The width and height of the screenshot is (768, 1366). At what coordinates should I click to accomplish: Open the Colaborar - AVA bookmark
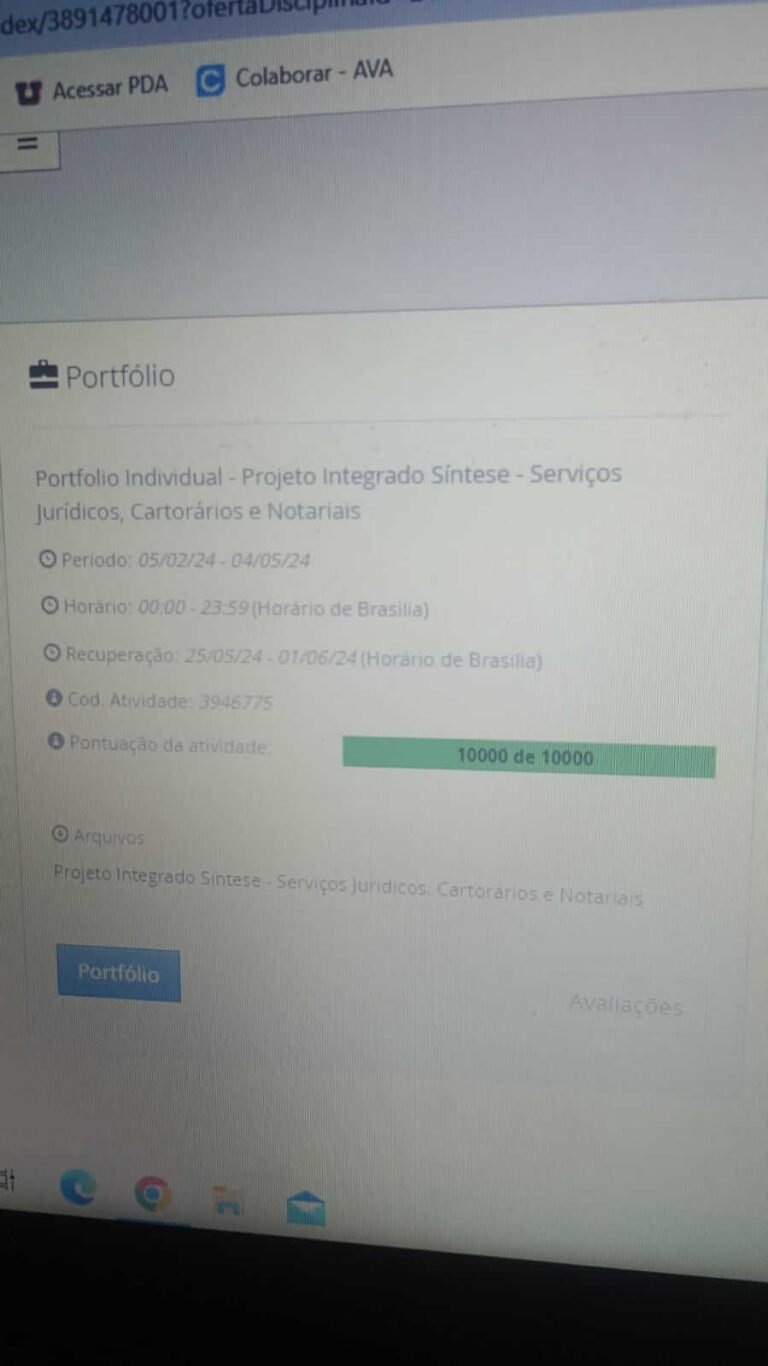pos(295,76)
